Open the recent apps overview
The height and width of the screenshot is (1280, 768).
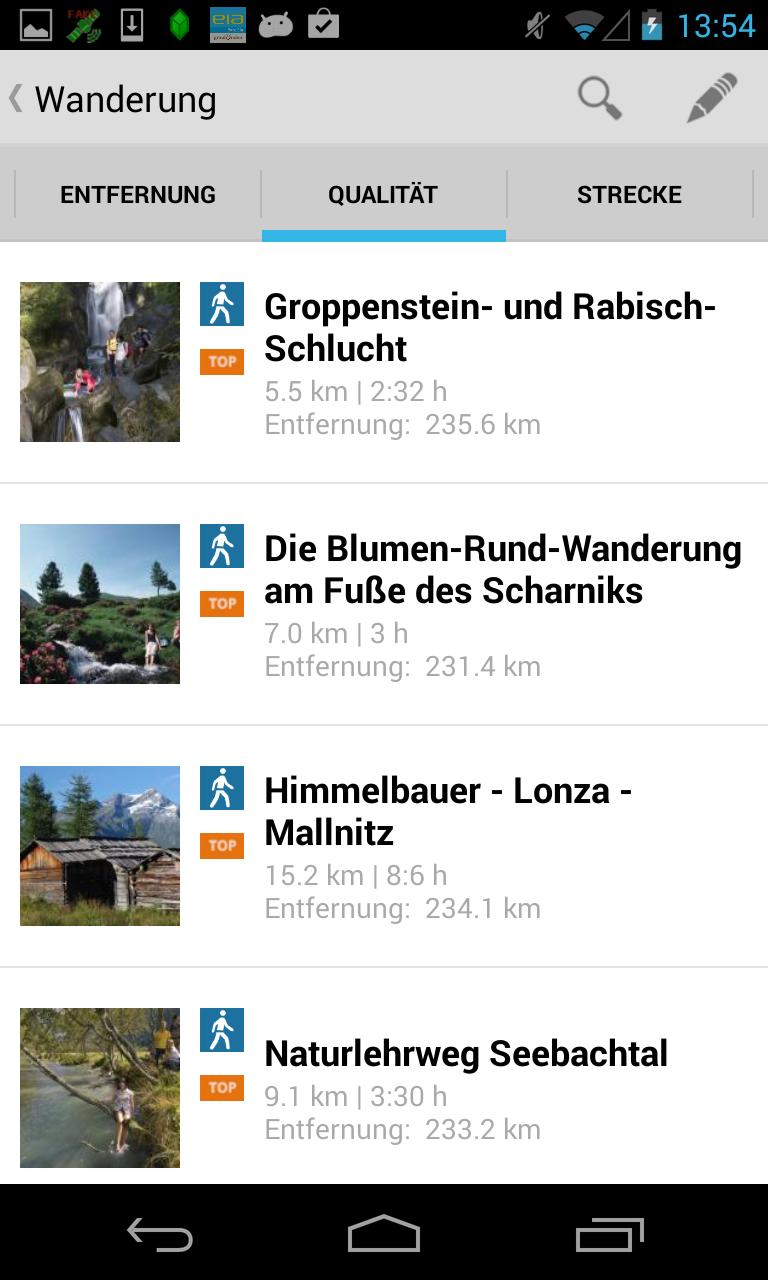pos(610,1234)
